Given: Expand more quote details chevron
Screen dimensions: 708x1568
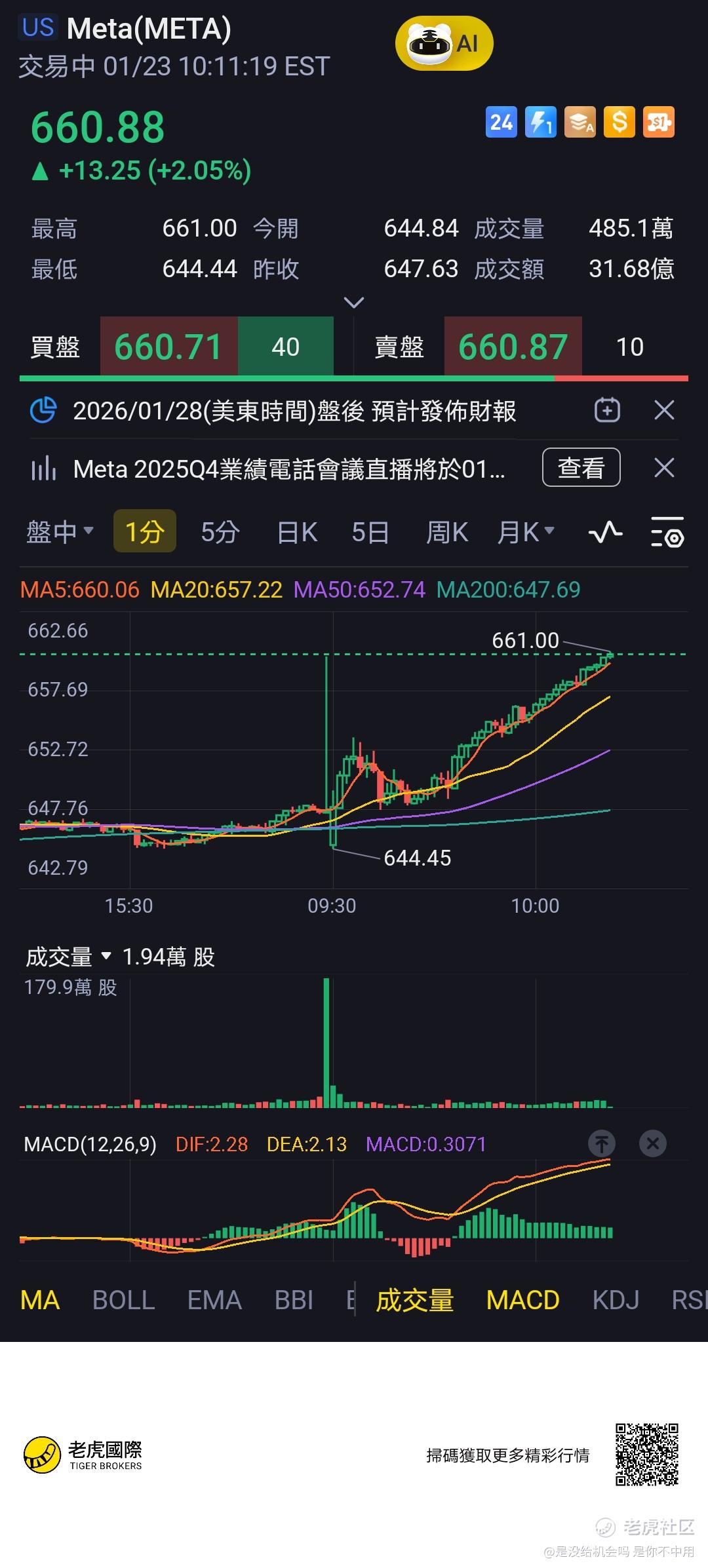Looking at the screenshot, I should (353, 302).
